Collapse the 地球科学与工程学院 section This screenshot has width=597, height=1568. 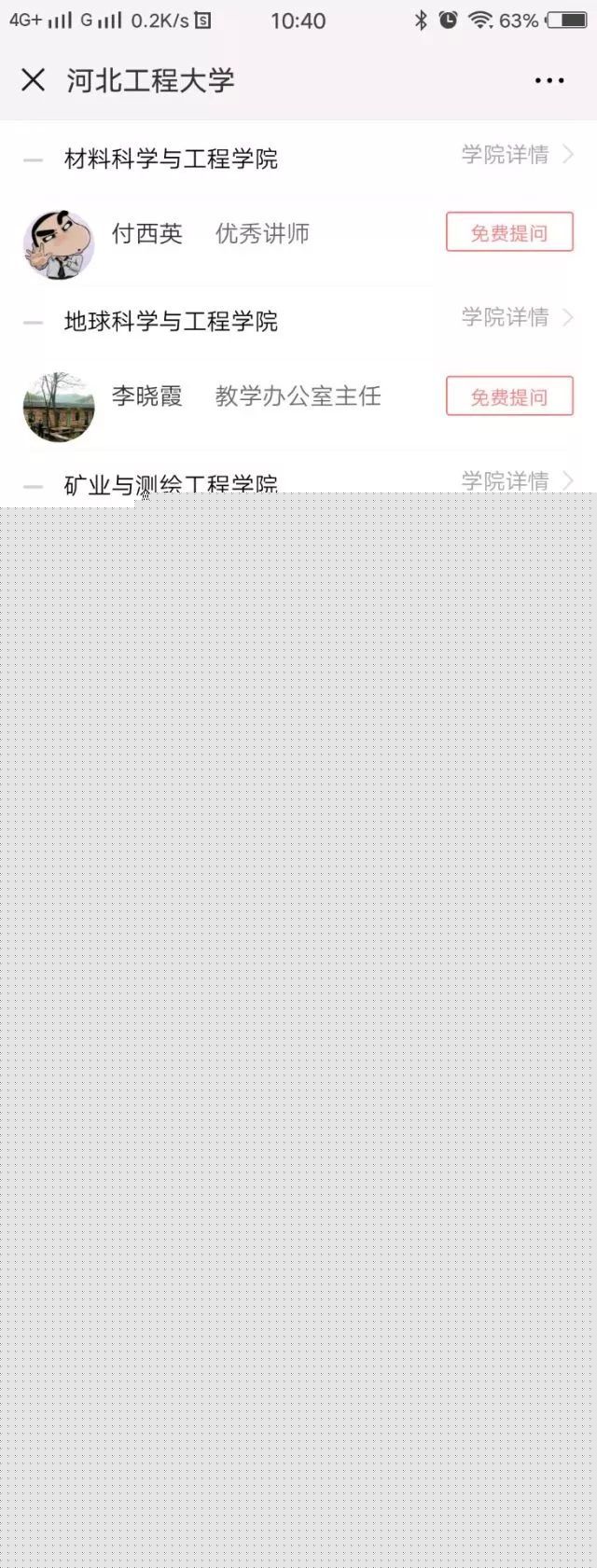[x=34, y=322]
